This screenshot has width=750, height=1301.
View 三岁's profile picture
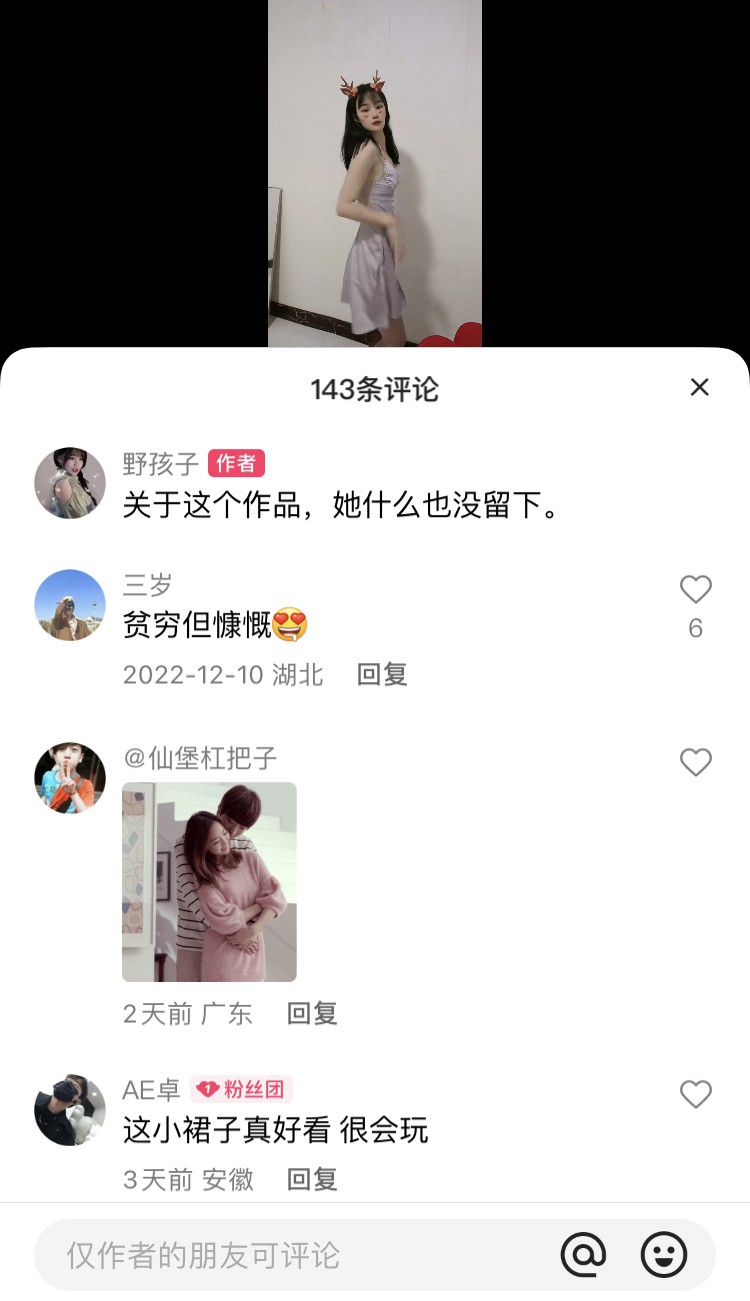click(x=70, y=605)
